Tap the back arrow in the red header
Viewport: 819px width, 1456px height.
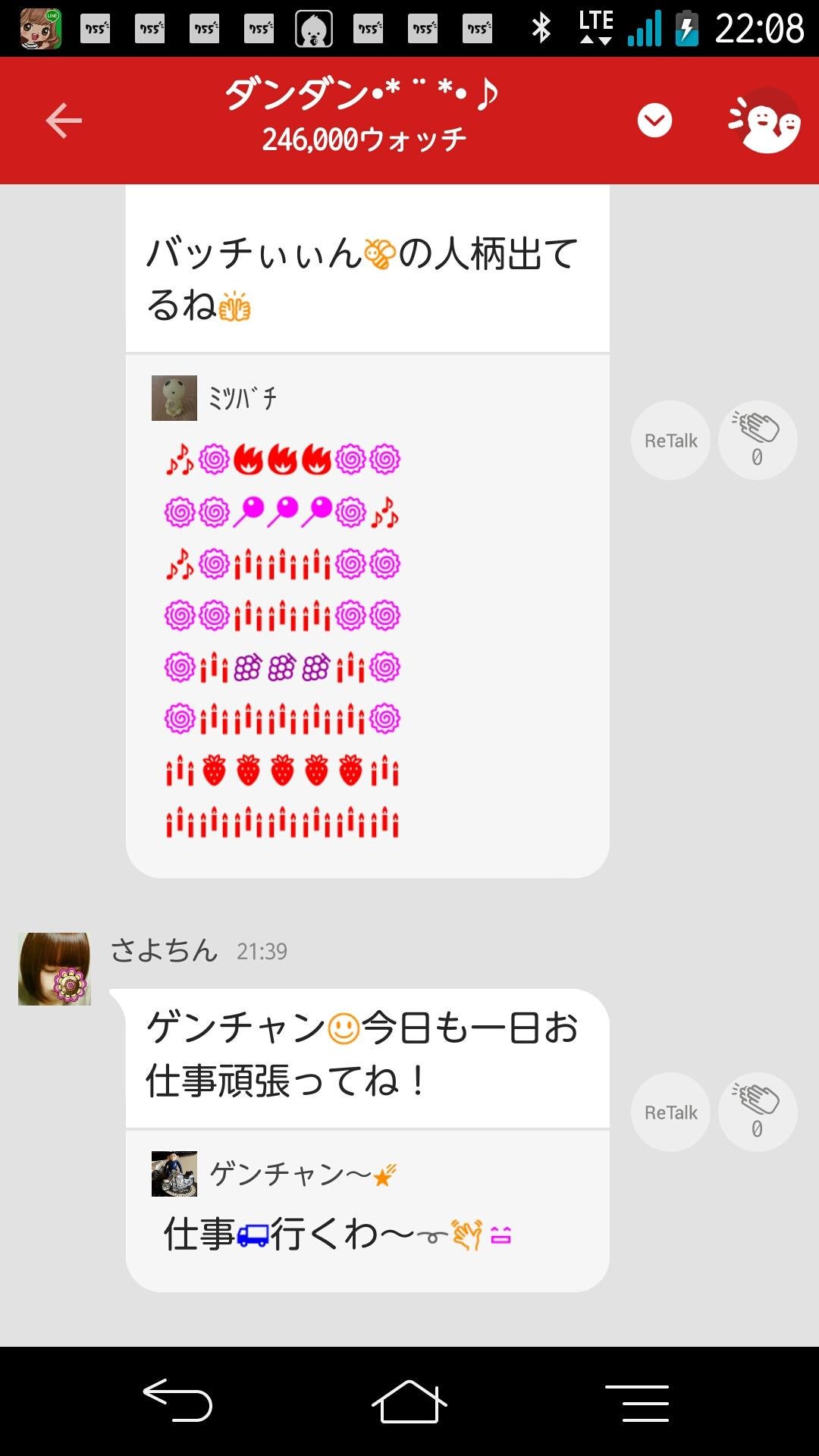coord(64,119)
